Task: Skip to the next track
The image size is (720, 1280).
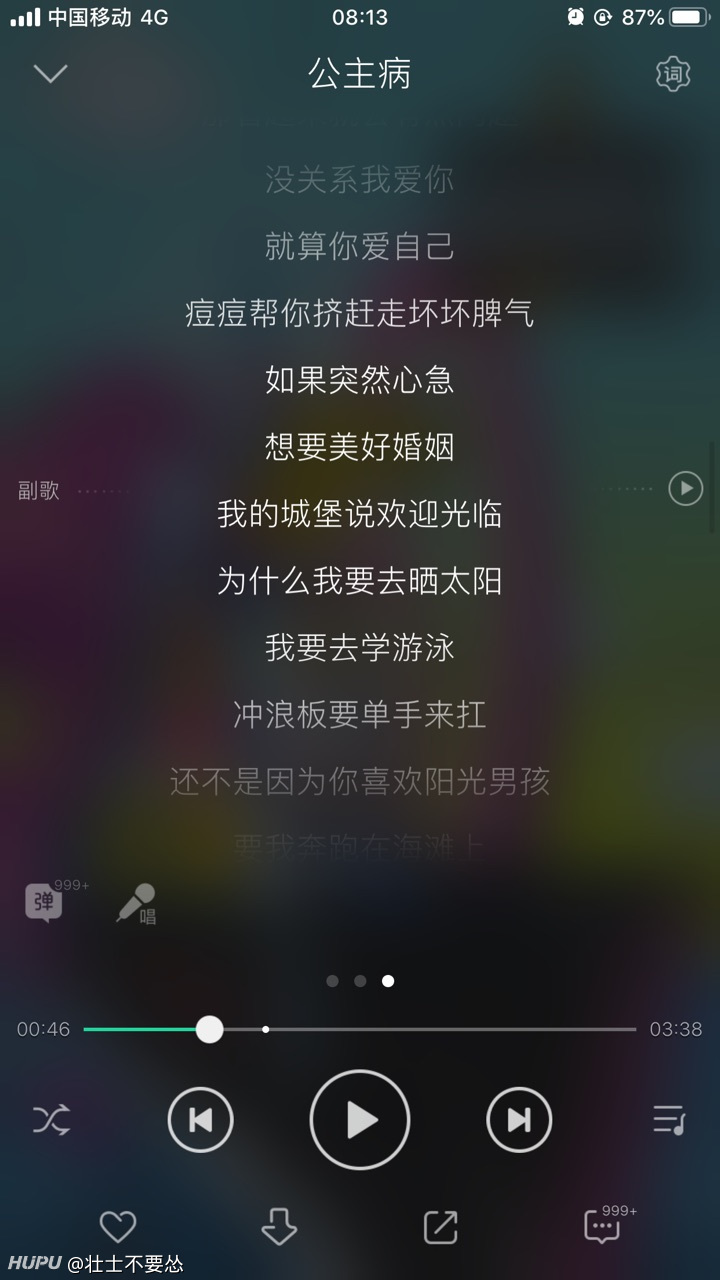Action: (519, 1120)
